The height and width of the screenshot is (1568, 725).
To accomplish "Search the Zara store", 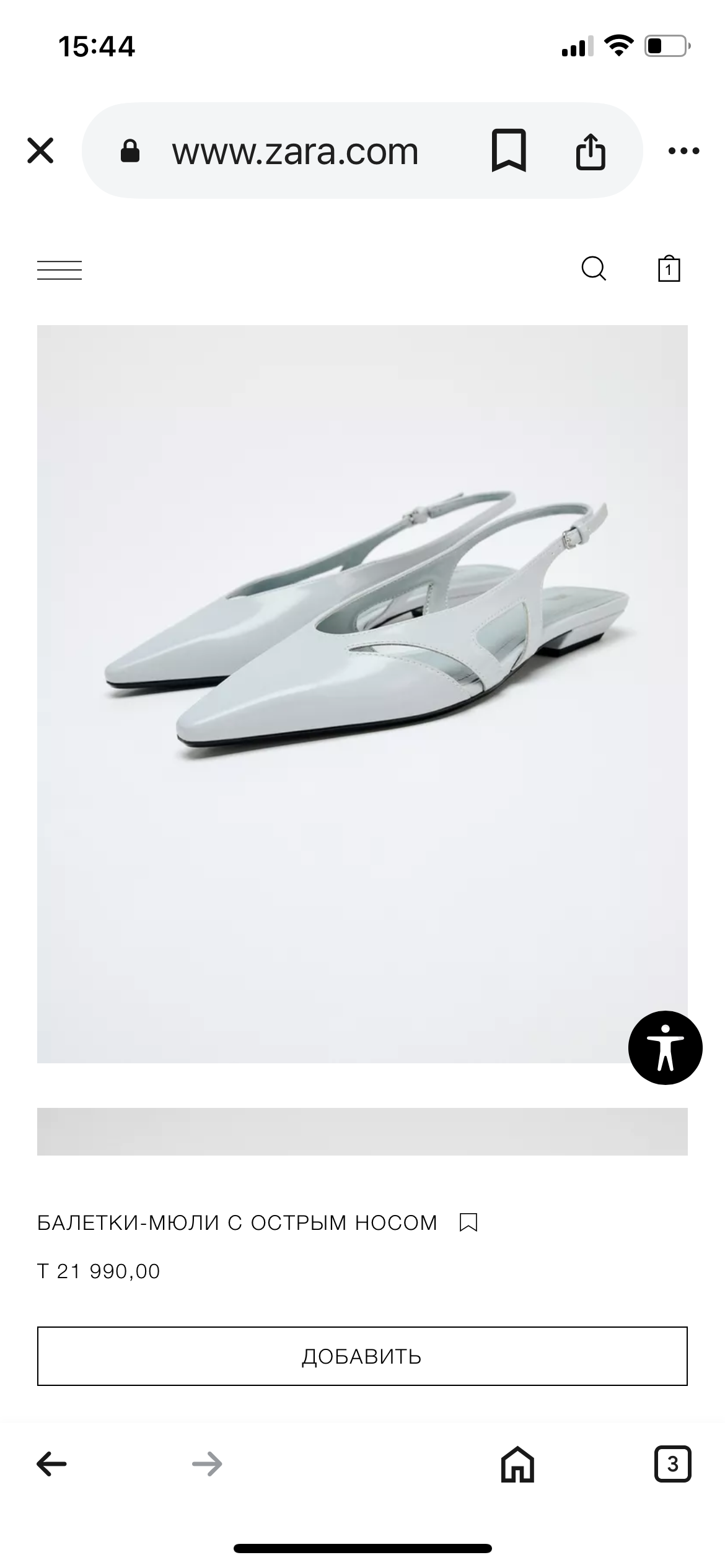I will pyautogui.click(x=594, y=269).
